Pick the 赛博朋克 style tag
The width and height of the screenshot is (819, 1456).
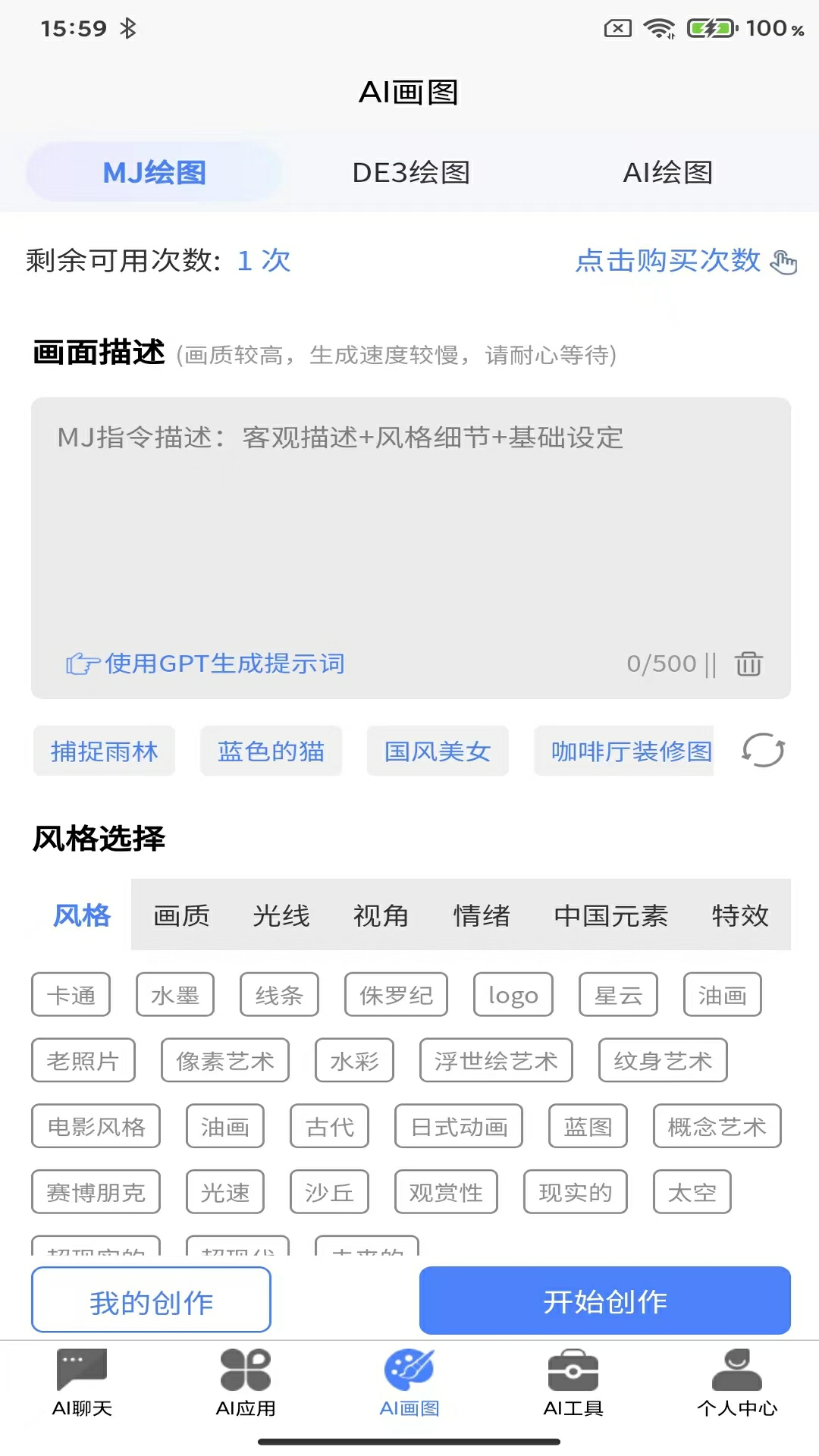(x=96, y=1192)
